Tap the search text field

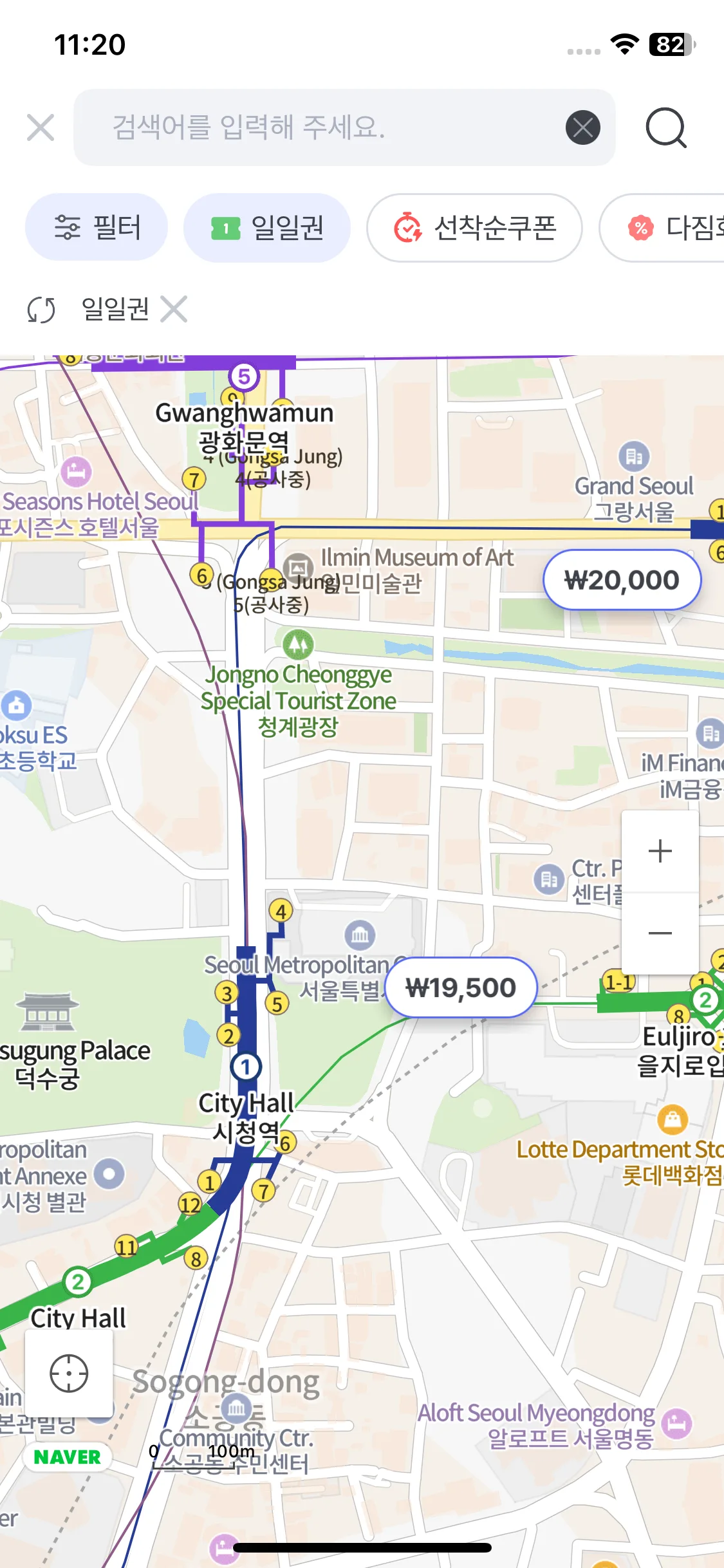tap(322, 127)
